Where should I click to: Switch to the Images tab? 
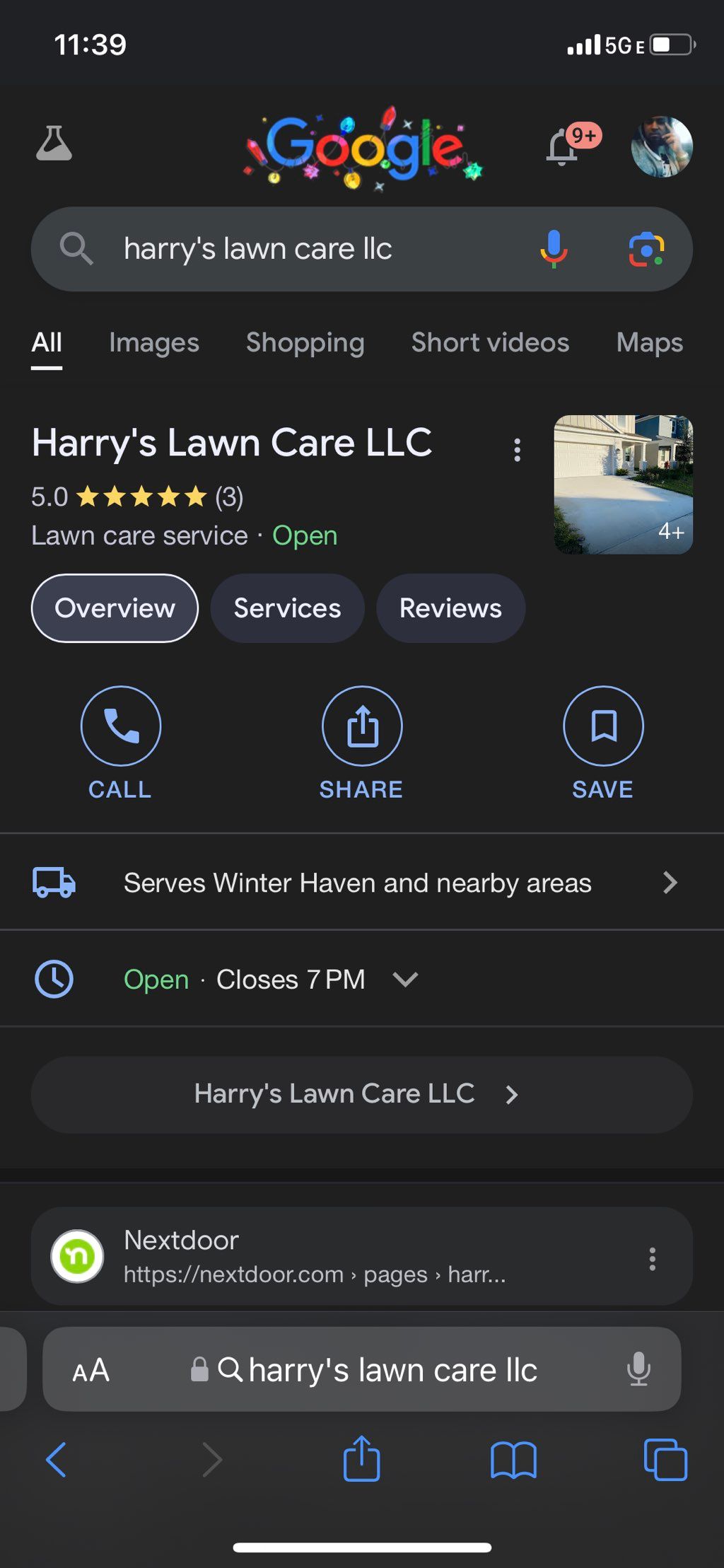click(x=154, y=343)
